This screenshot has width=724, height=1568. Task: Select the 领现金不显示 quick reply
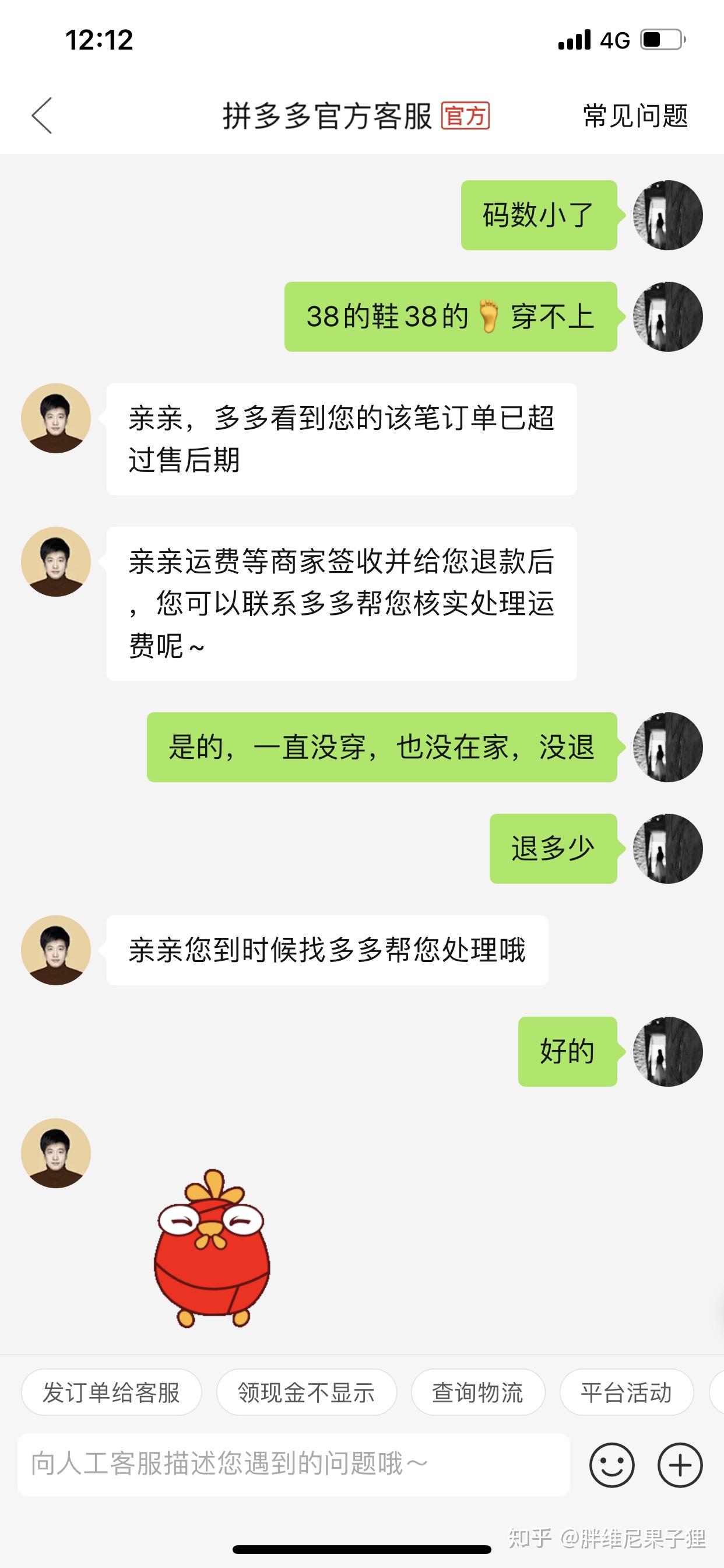click(307, 1392)
